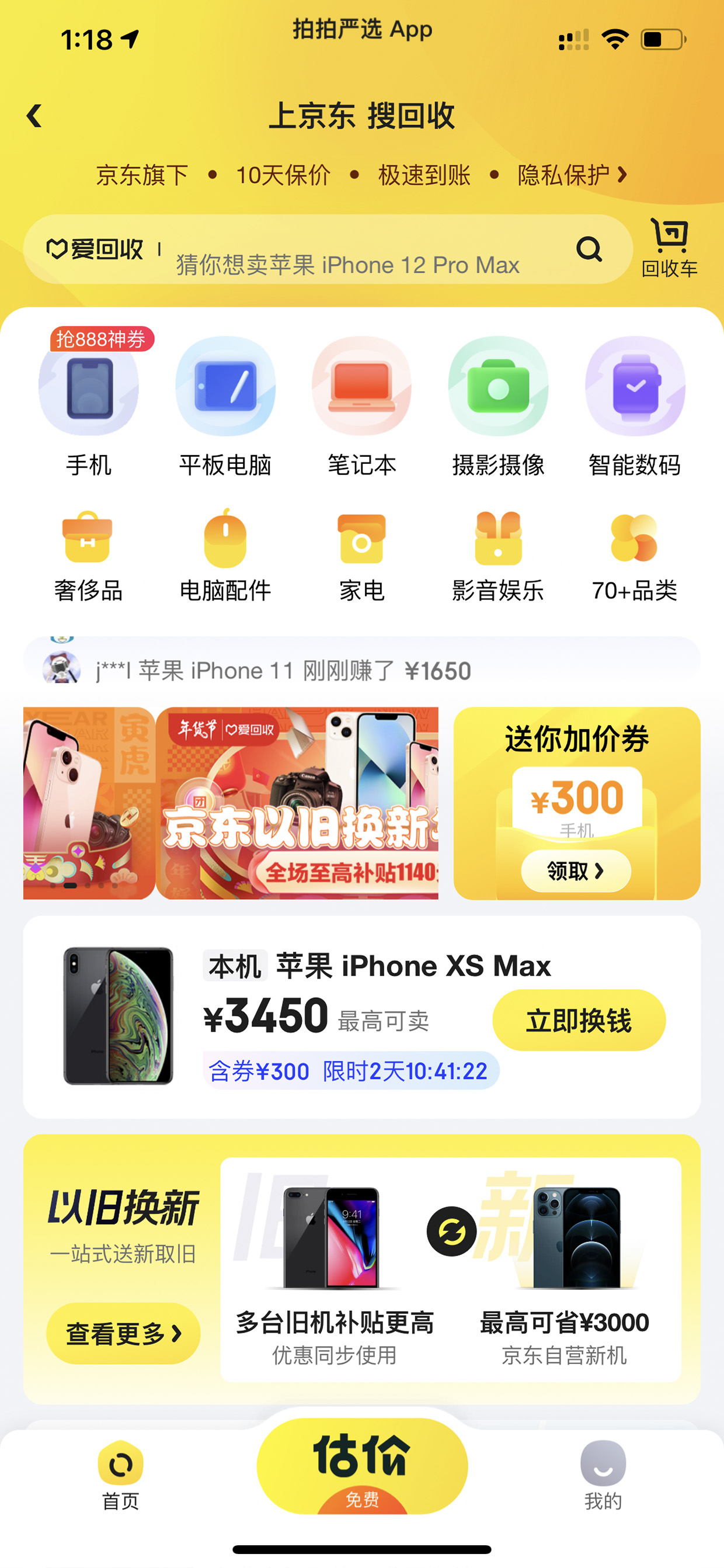
Task: Open 查看更多 under 以旧换新
Action: coord(124,1333)
